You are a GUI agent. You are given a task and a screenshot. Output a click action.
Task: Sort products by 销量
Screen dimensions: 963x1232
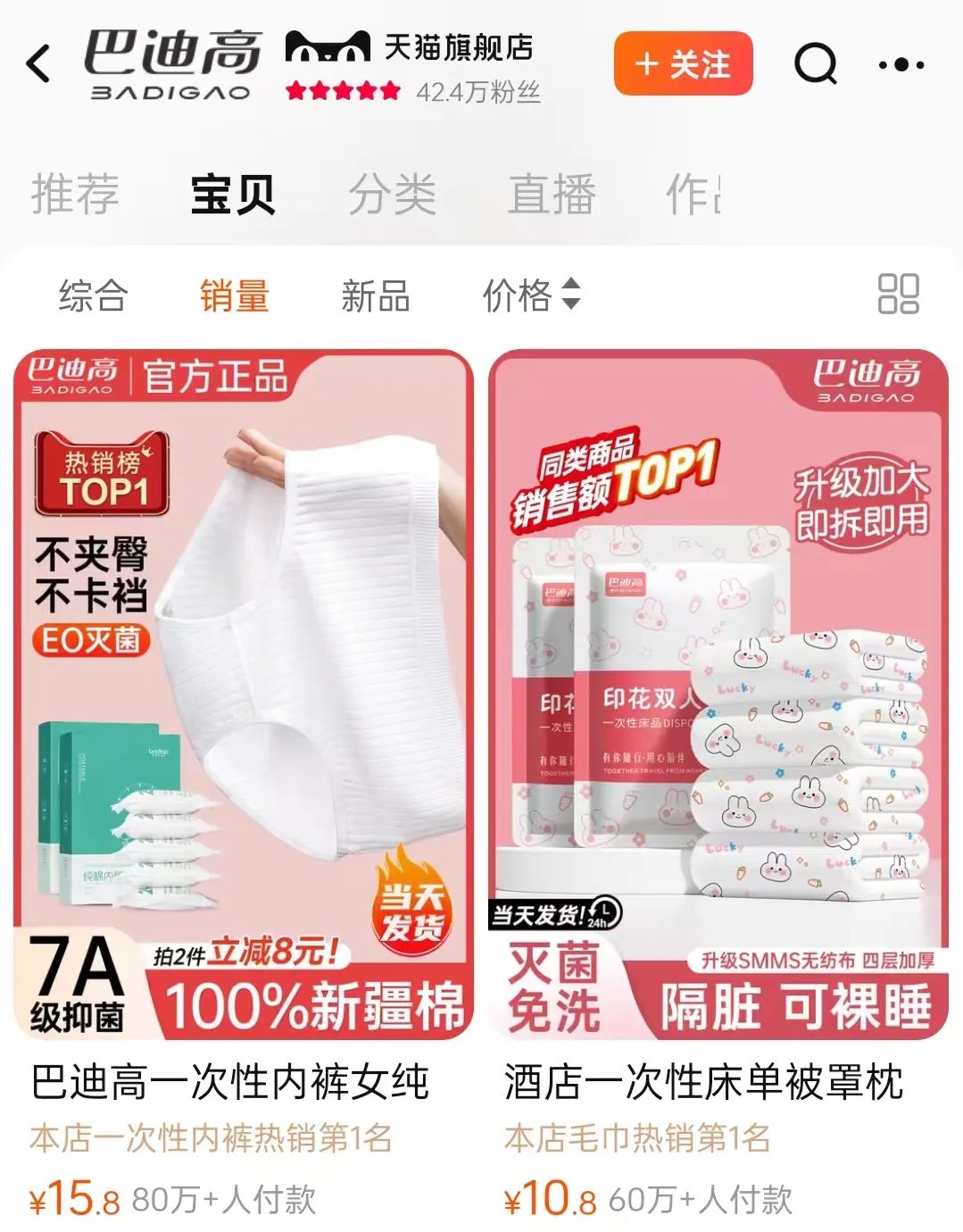(234, 296)
